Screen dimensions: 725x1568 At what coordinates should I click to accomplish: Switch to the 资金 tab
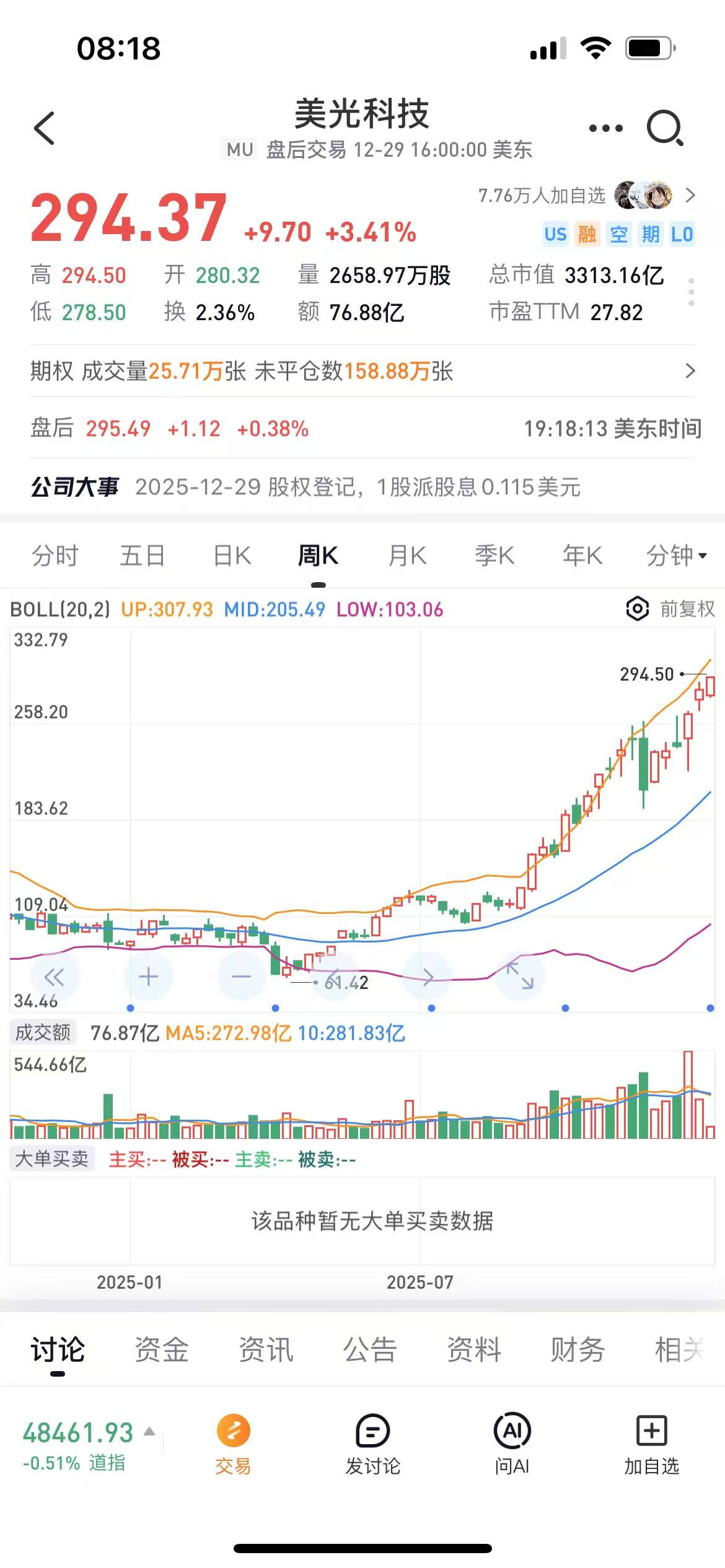(162, 1349)
